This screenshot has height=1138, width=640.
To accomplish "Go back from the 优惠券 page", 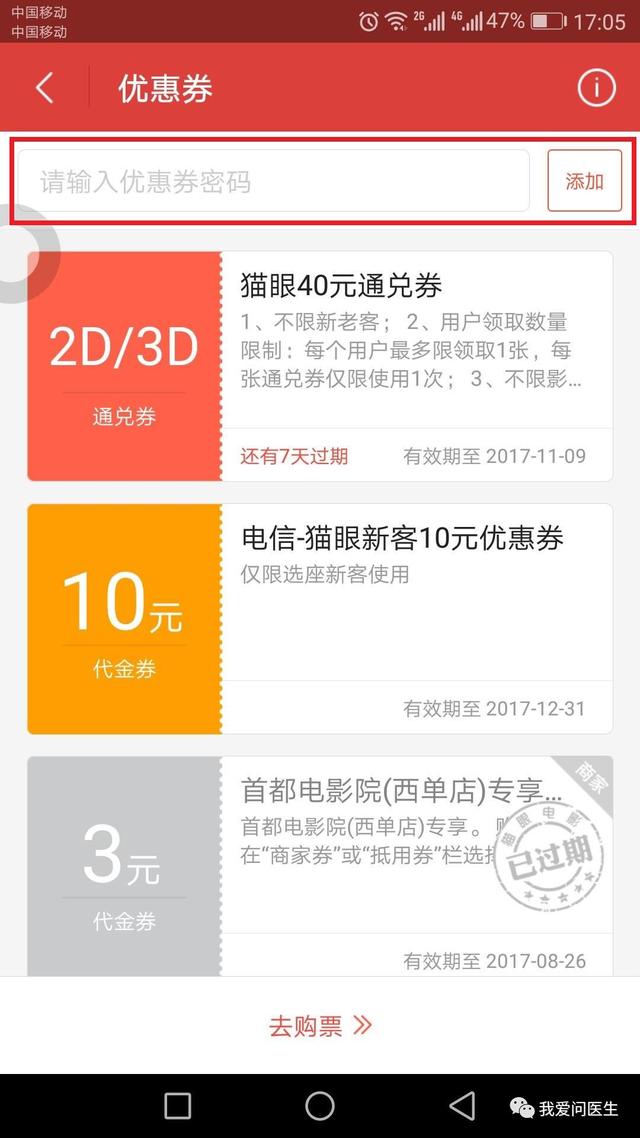I will click(45, 89).
